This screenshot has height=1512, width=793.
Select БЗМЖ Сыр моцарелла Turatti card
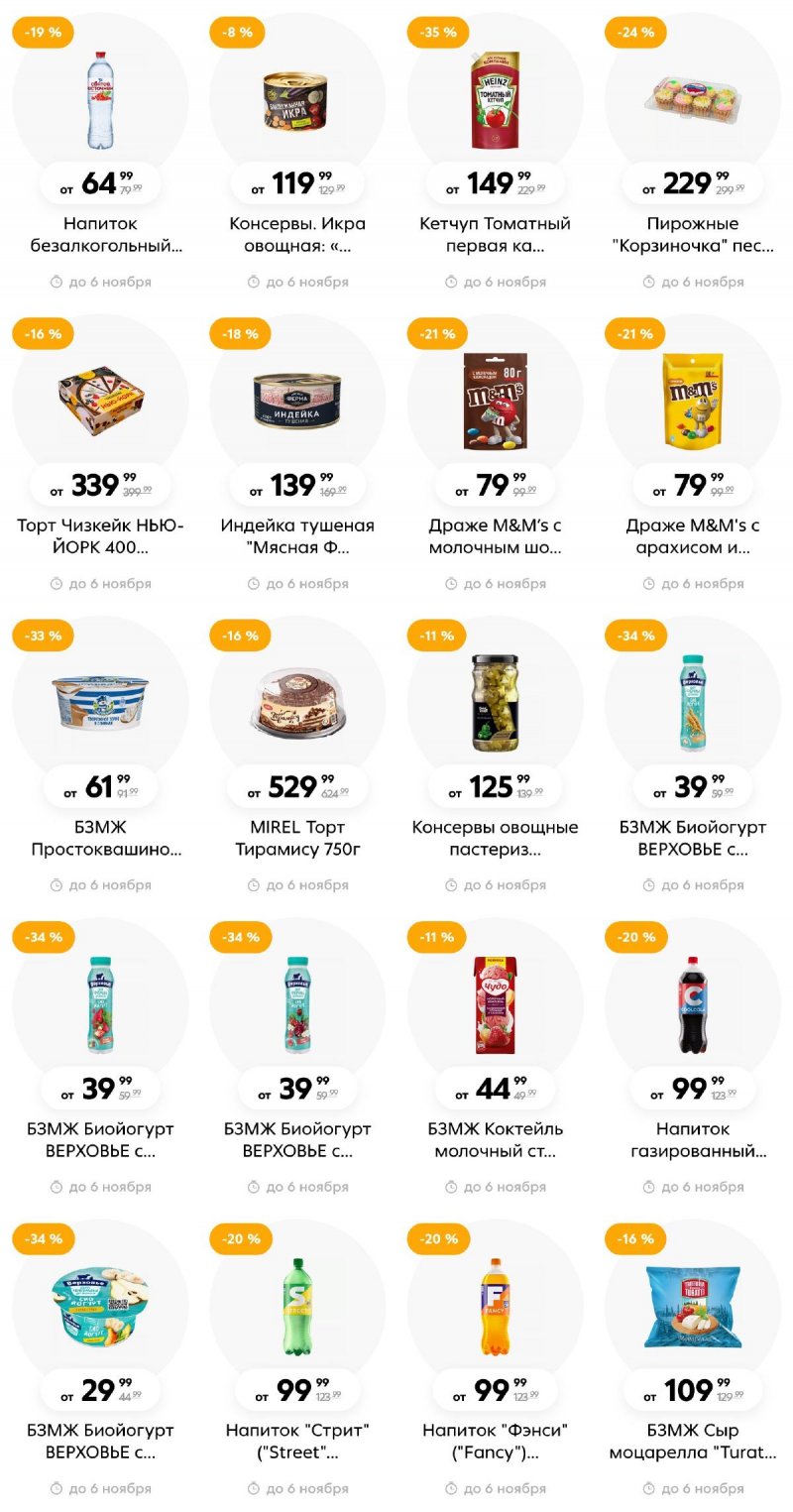[x=692, y=1307]
